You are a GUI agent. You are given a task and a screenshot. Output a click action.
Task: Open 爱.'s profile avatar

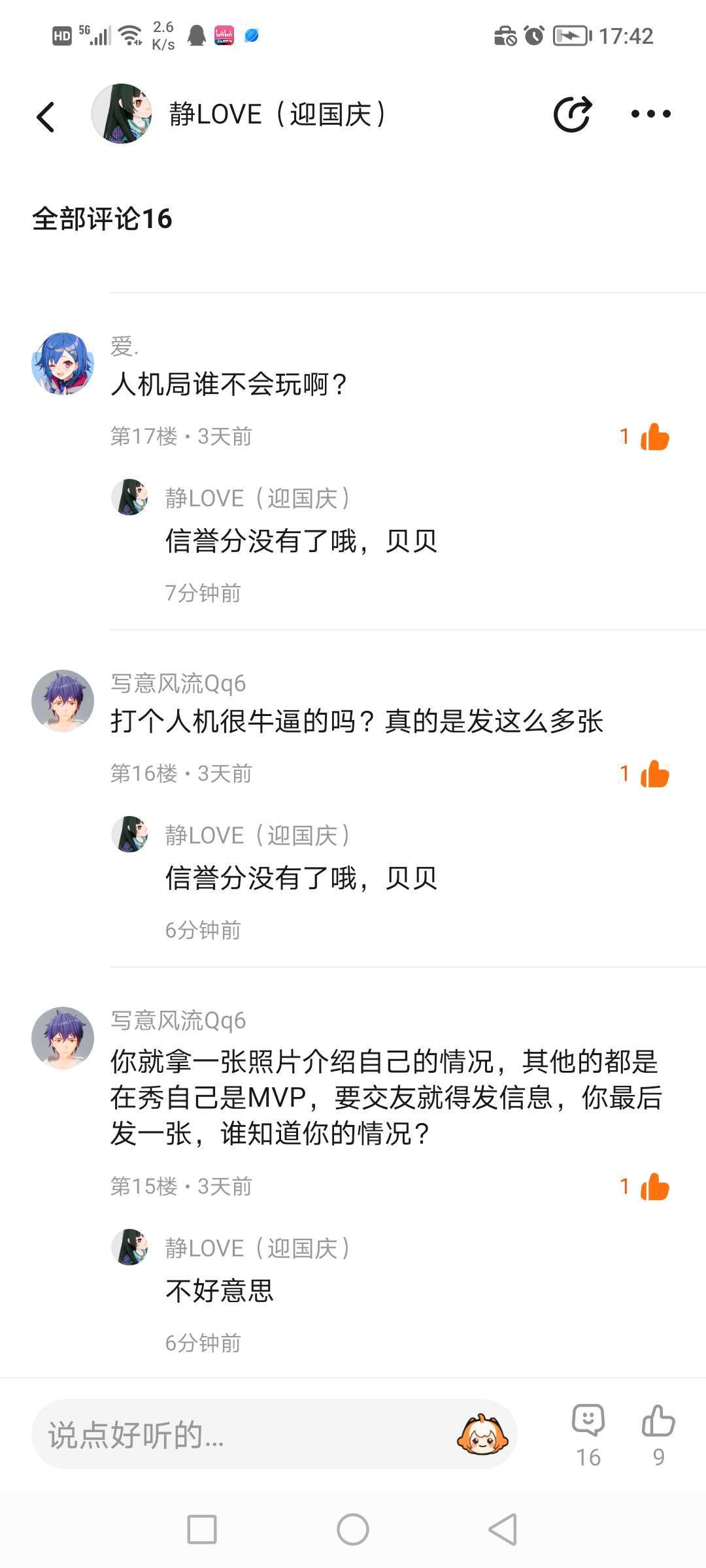click(63, 363)
